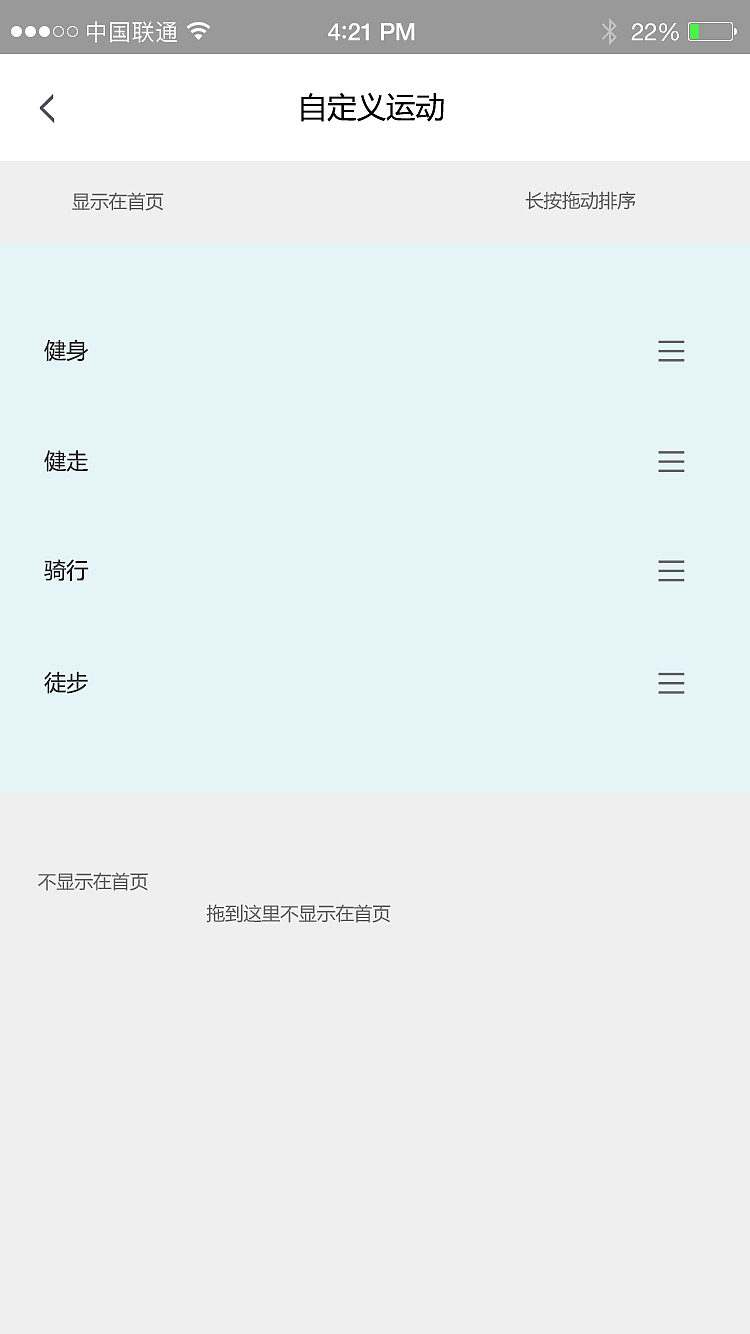The height and width of the screenshot is (1334, 750).
Task: Select the 健走 activity item
Action: [x=66, y=462]
